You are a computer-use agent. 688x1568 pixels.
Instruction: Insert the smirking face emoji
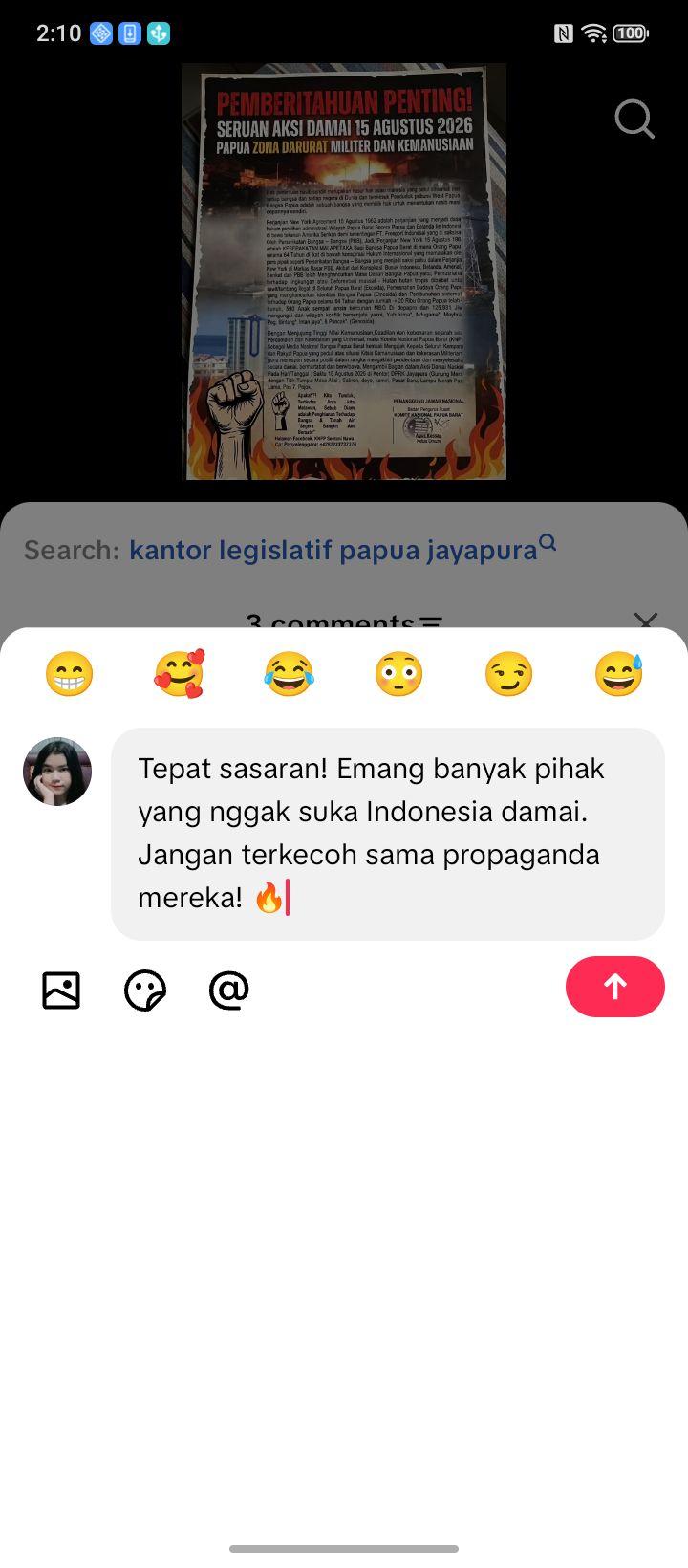tap(508, 674)
